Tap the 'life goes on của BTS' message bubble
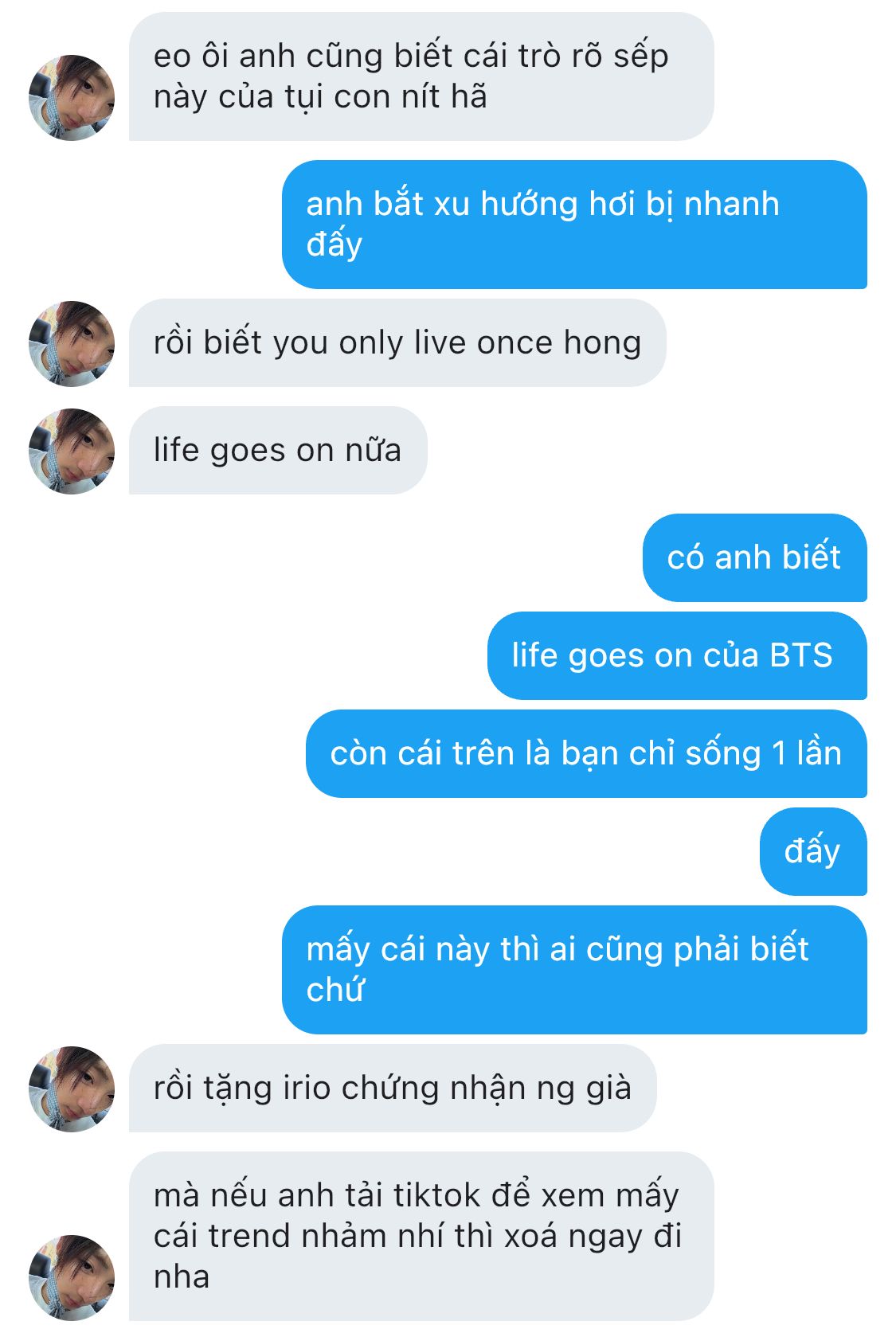Image resolution: width=896 pixels, height=1333 pixels. point(676,655)
